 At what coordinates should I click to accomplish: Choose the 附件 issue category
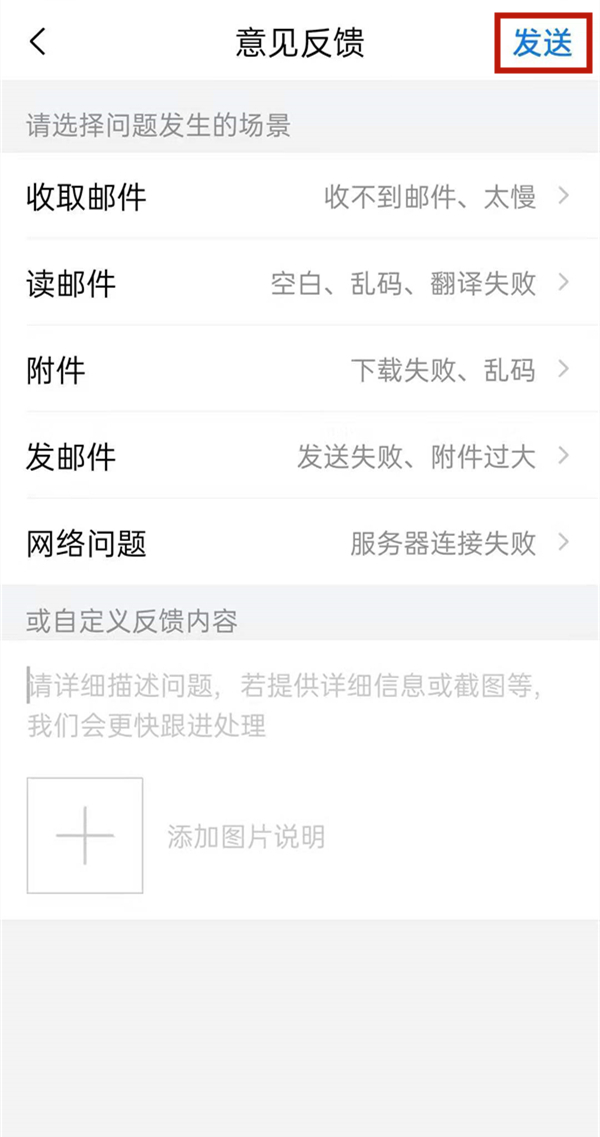(300, 370)
